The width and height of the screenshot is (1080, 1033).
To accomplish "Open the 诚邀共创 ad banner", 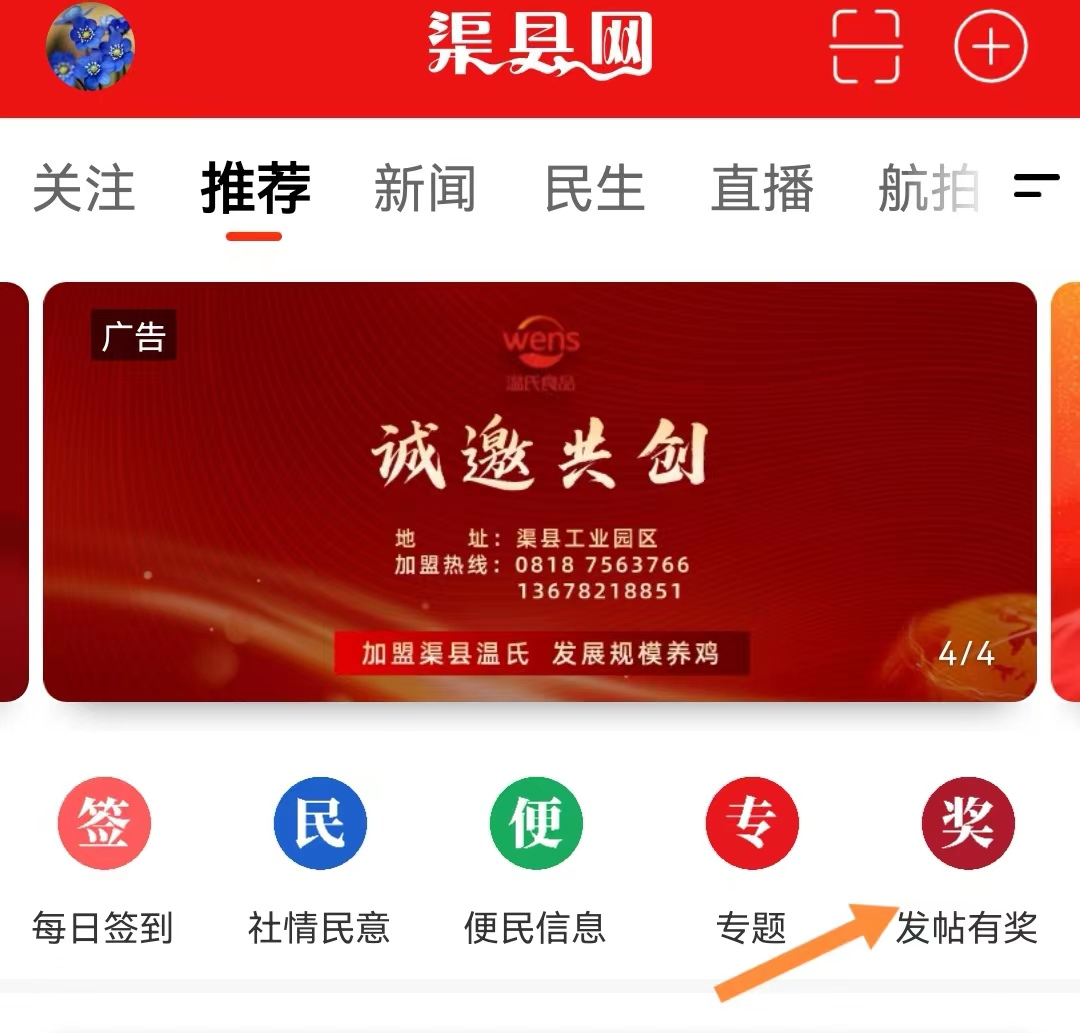I will tap(540, 491).
